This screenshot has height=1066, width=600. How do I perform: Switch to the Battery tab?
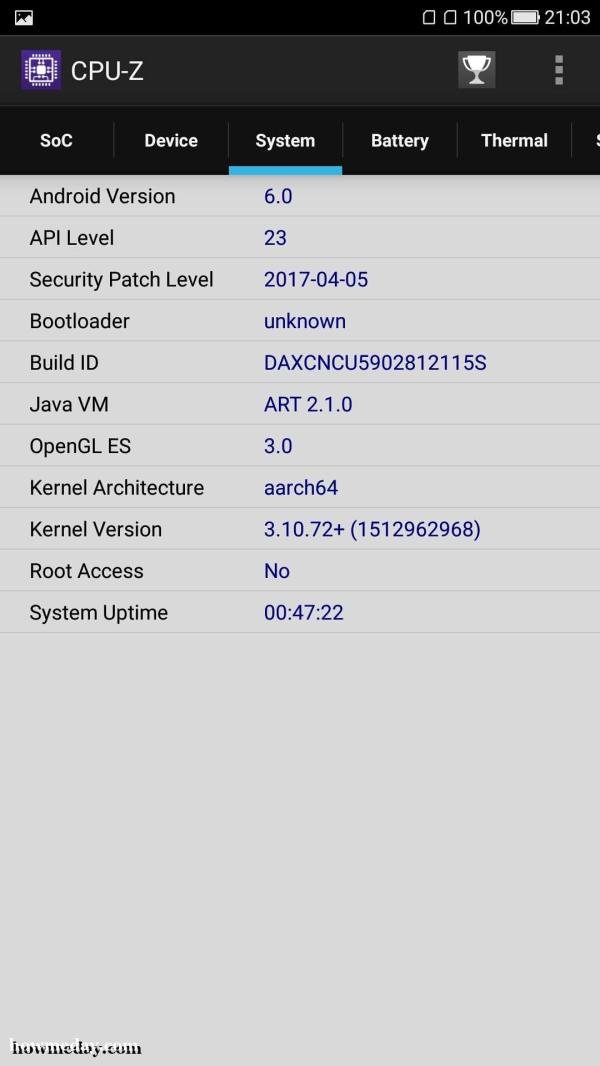(400, 141)
